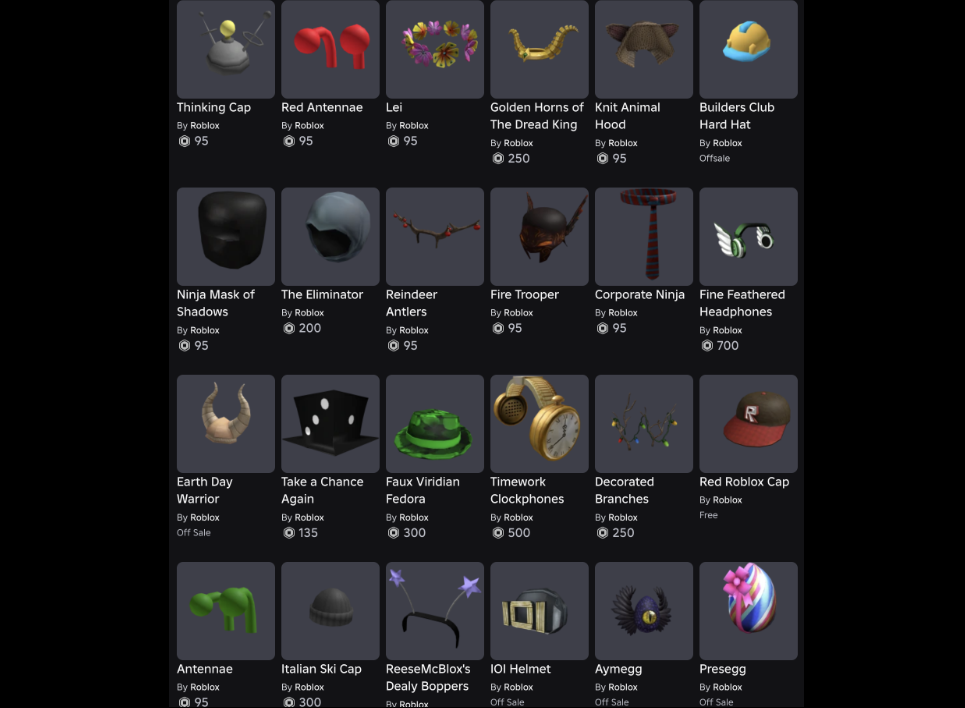The height and width of the screenshot is (708, 965).
Task: View Fine Feathered Headphones
Action: (748, 237)
